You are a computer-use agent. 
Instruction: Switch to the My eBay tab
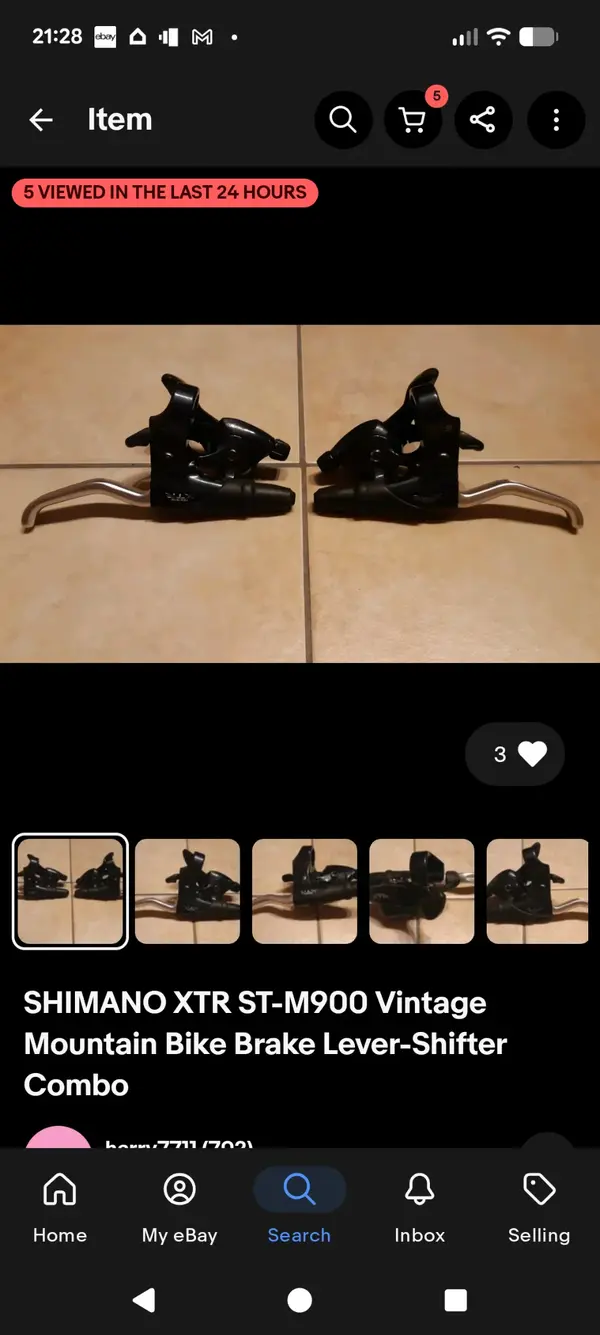180,1208
